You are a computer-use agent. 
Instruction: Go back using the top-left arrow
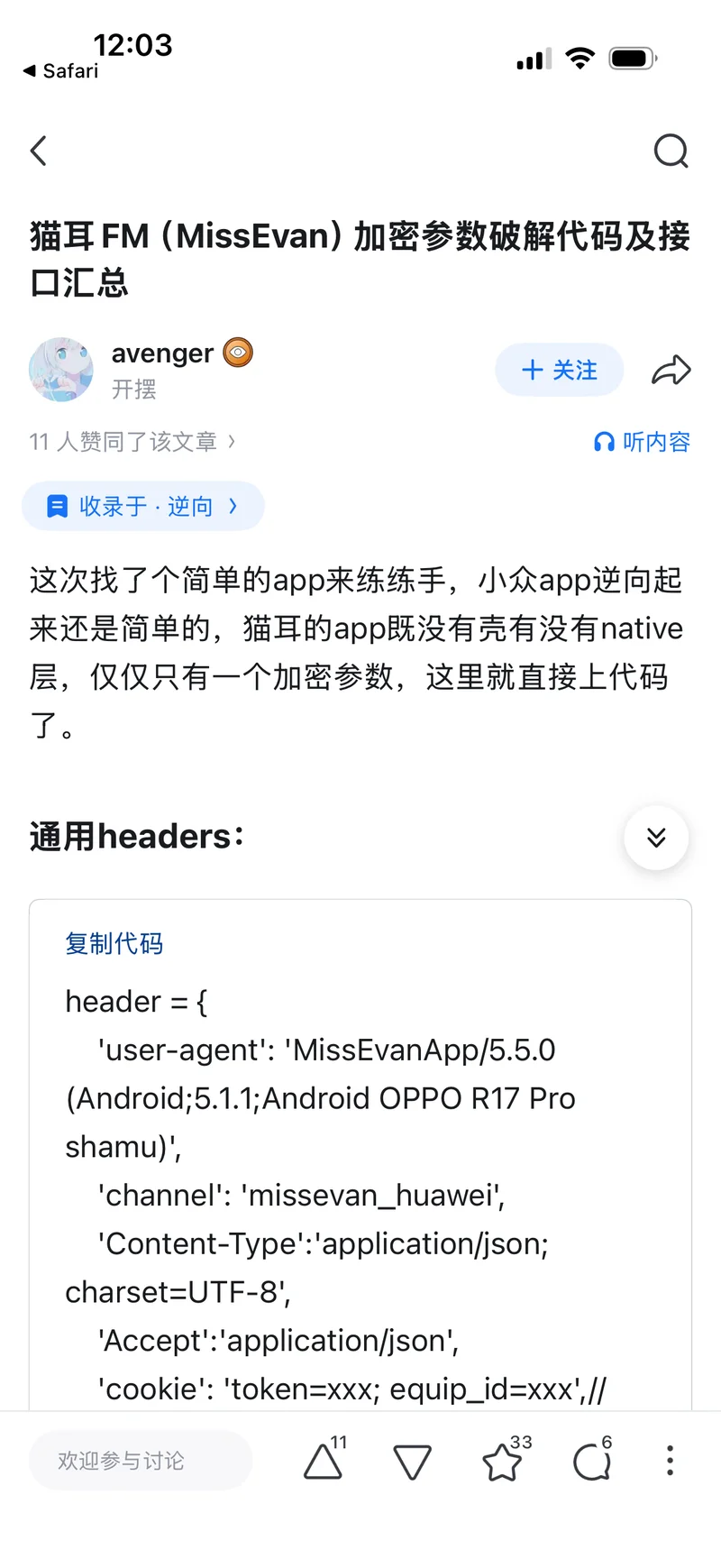click(39, 151)
